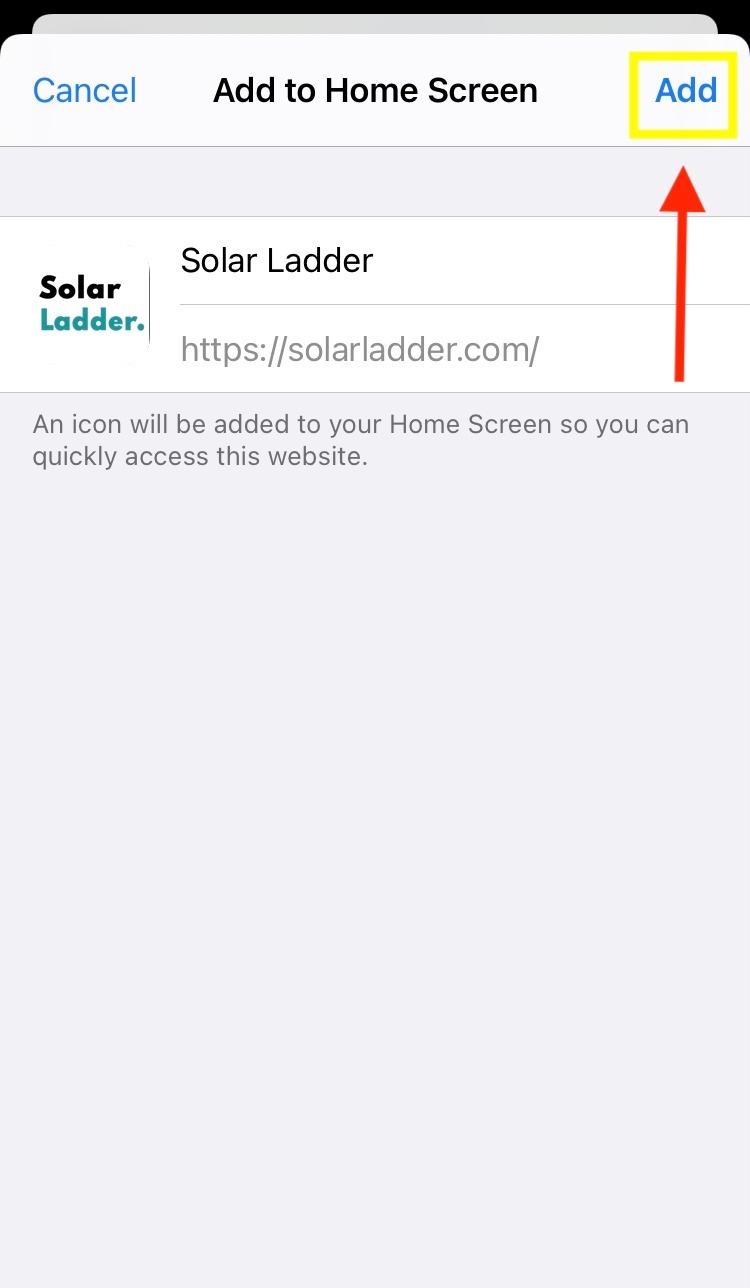750x1288 pixels.
Task: Cancel adding to Home Screen
Action: (84, 91)
